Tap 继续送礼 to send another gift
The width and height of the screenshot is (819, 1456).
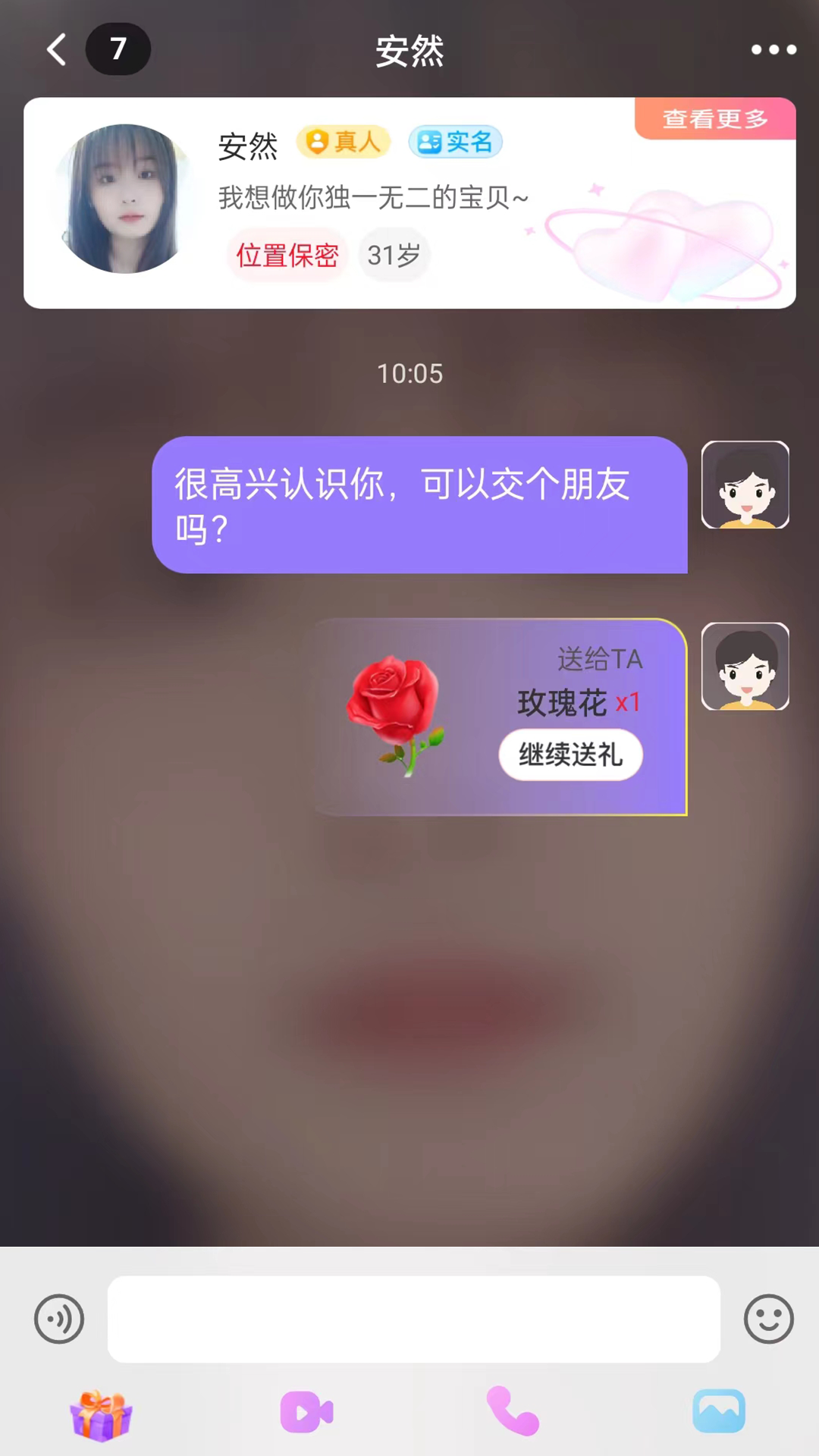point(570,755)
